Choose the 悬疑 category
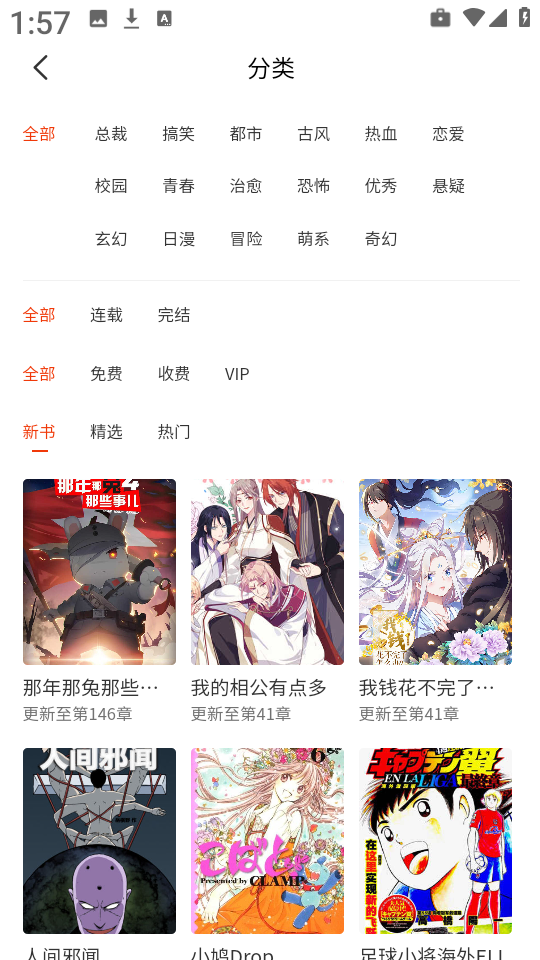This screenshot has height=960, width=540. click(448, 186)
